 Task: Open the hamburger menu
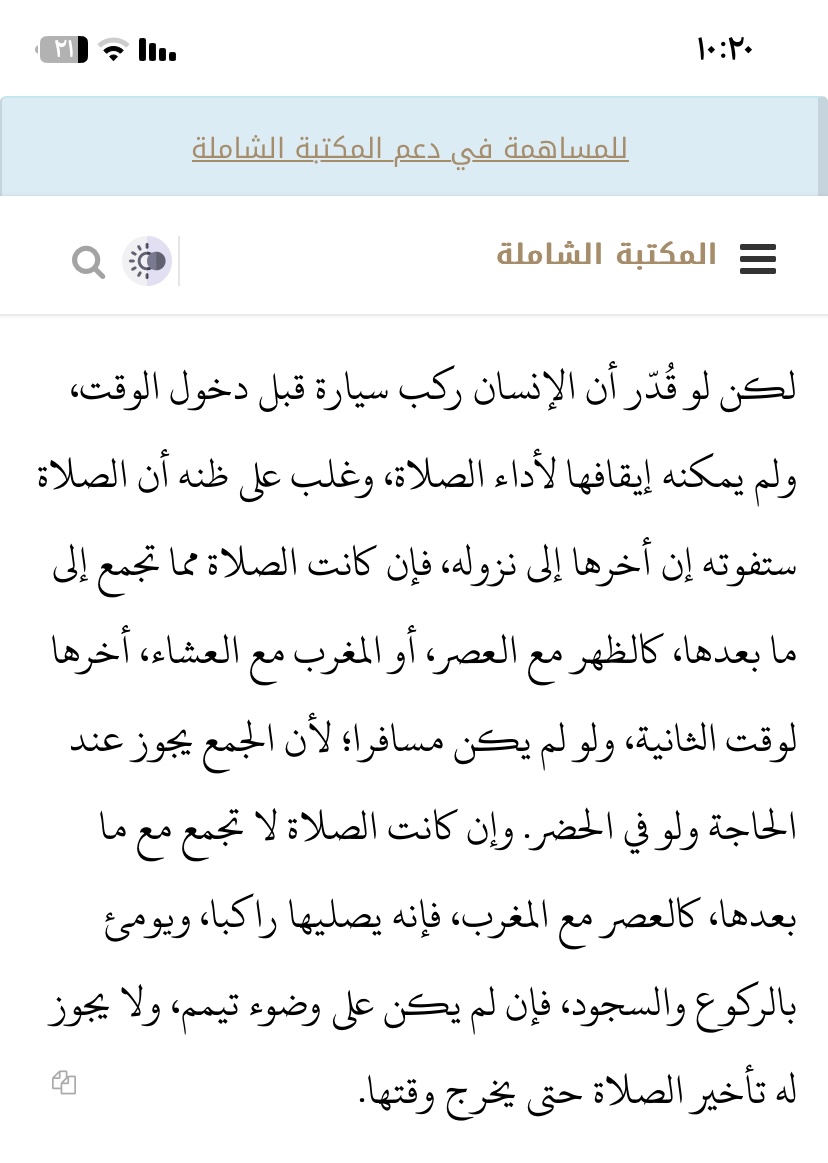coord(758,258)
